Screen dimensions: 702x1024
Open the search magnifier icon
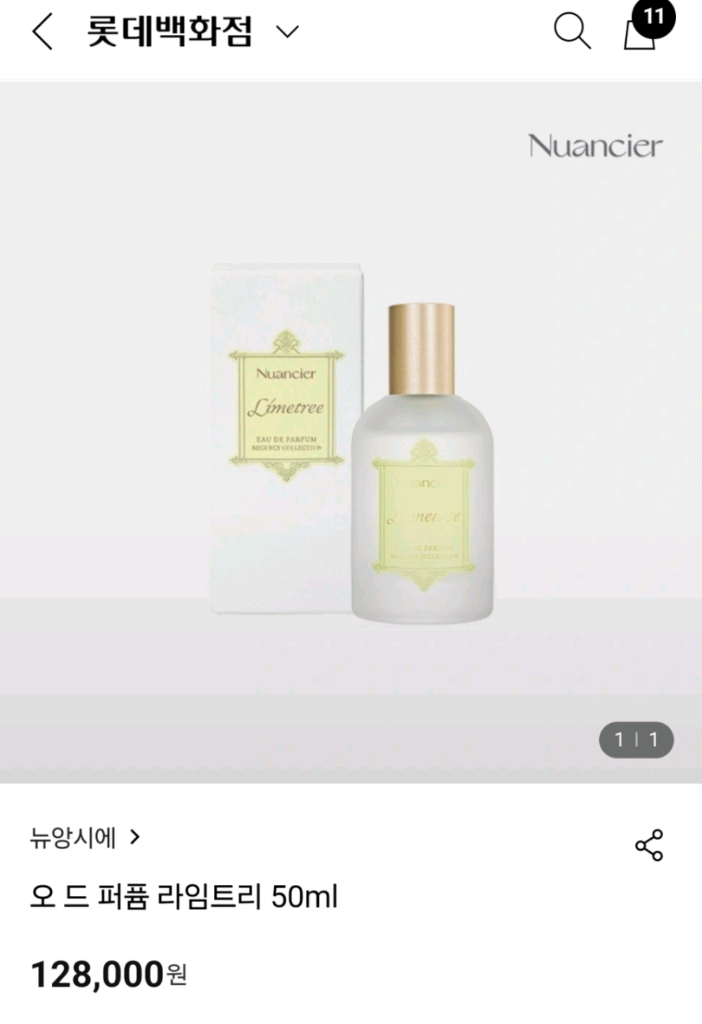point(572,31)
